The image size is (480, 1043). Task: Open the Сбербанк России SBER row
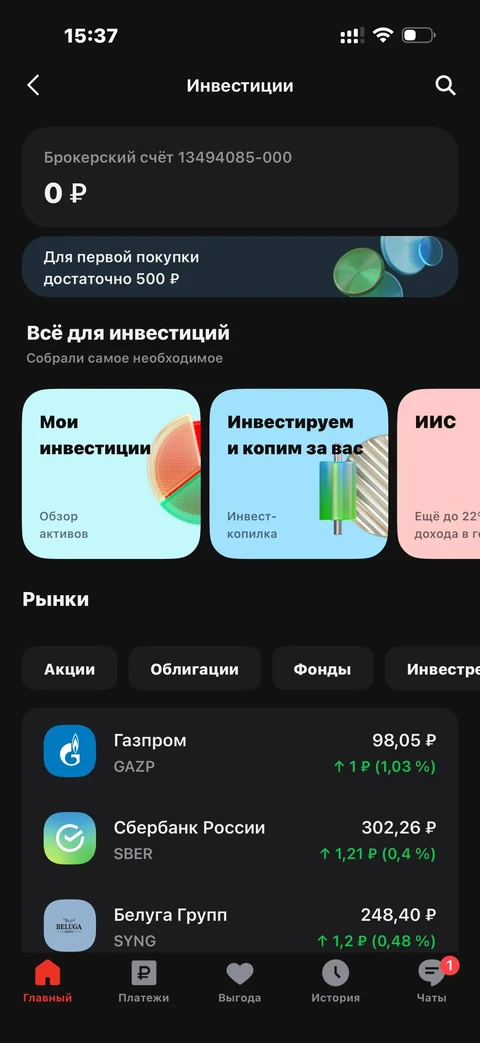pos(240,839)
